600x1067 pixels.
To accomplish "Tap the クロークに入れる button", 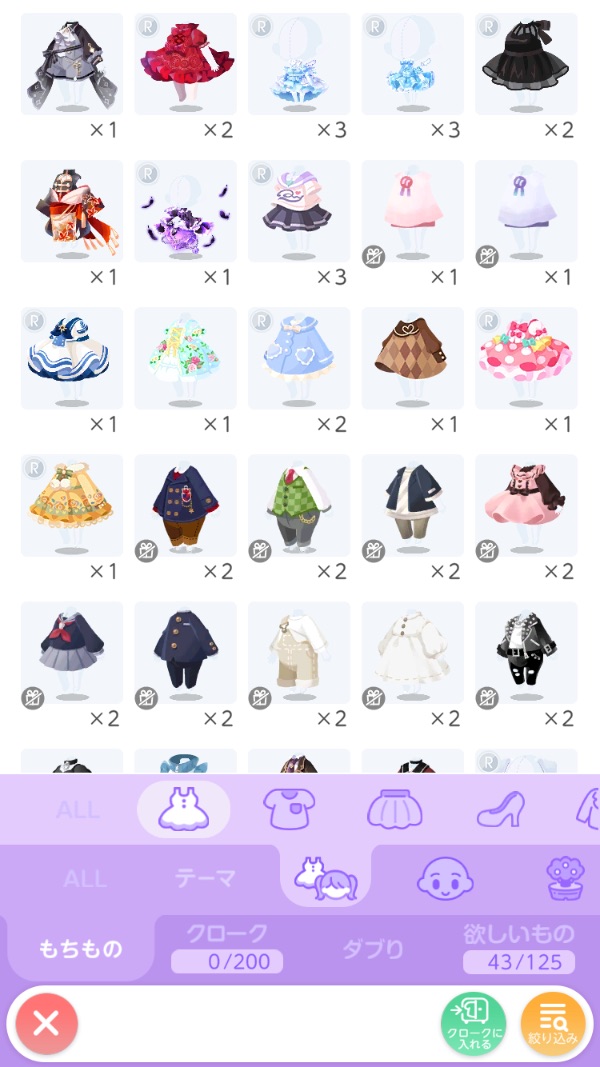I will [x=474, y=1023].
